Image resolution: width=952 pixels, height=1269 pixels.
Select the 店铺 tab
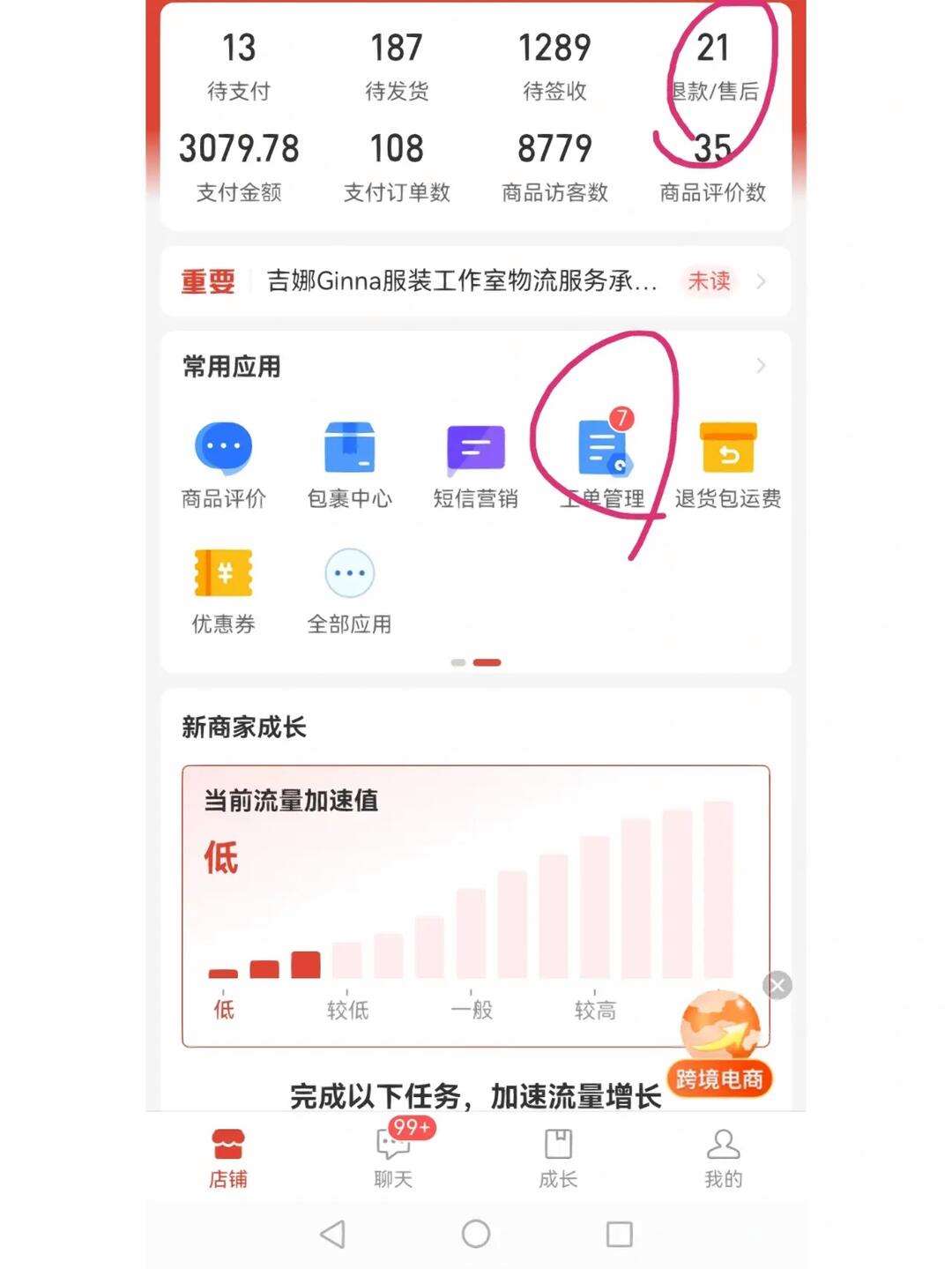click(228, 1157)
